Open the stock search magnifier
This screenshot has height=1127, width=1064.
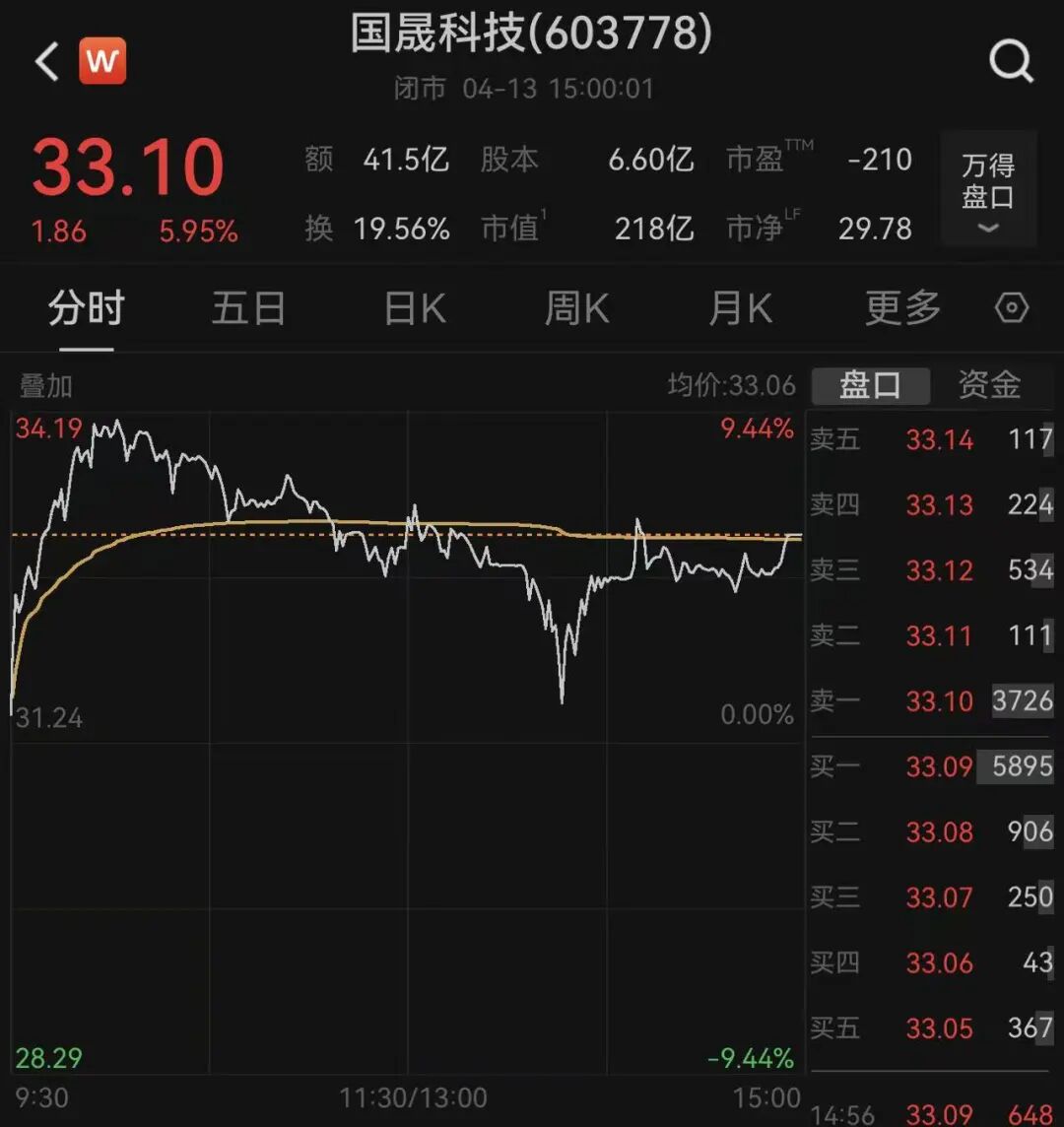coord(1011,60)
